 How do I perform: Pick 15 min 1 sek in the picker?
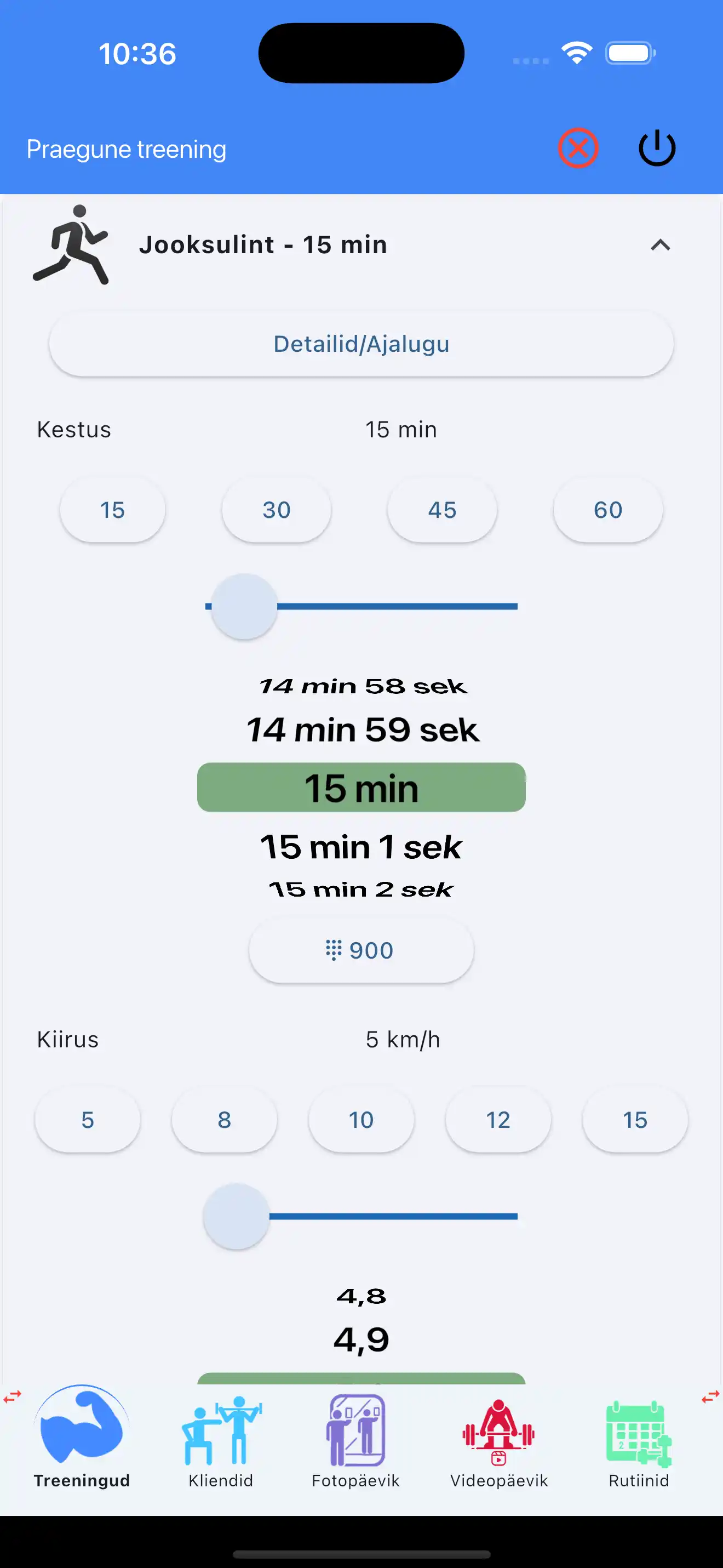click(x=361, y=847)
